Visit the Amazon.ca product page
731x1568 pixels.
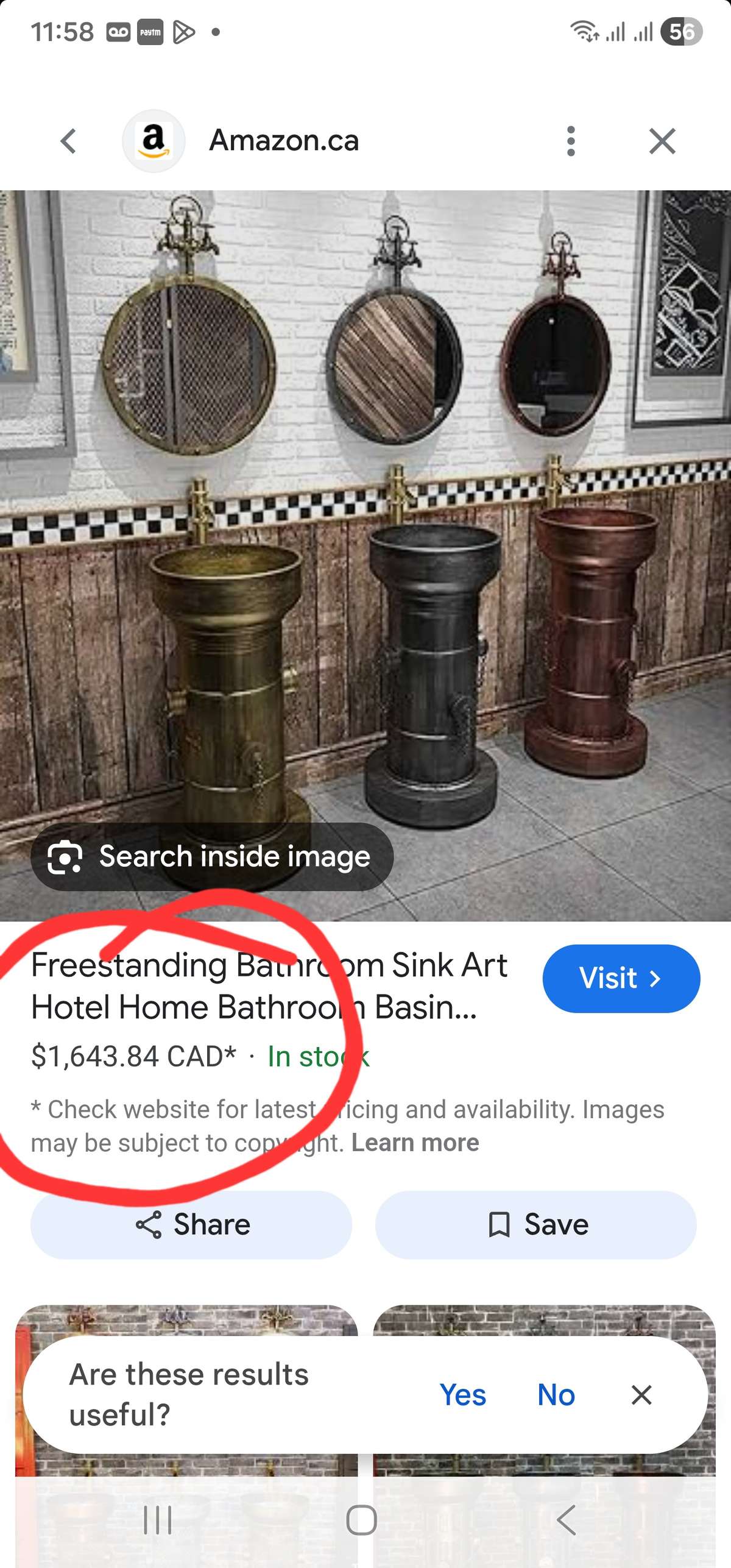point(620,978)
